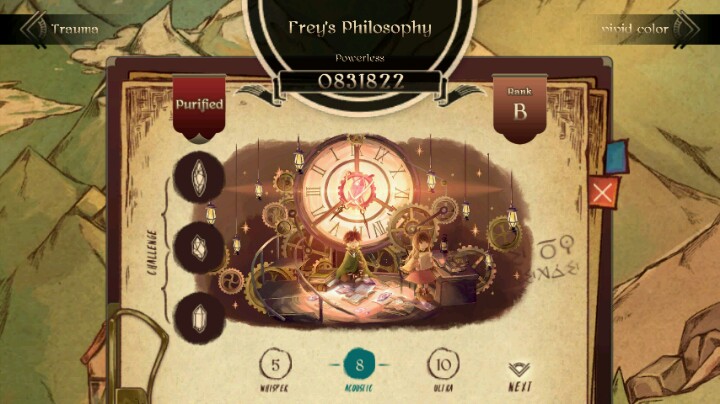Select the Ultra difficulty level 10
The width and height of the screenshot is (720, 404).
(x=443, y=370)
